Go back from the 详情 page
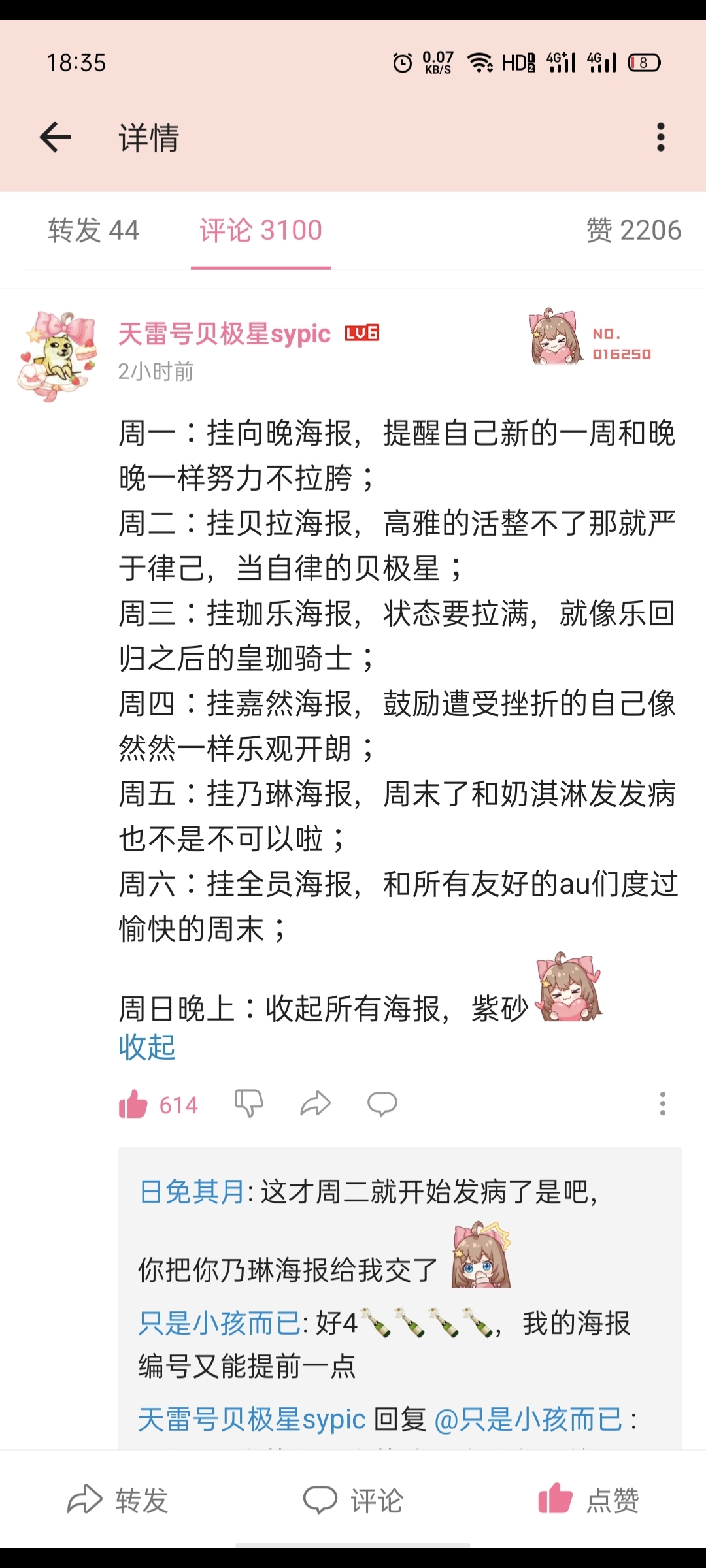The height and width of the screenshot is (1568, 706). [55, 138]
